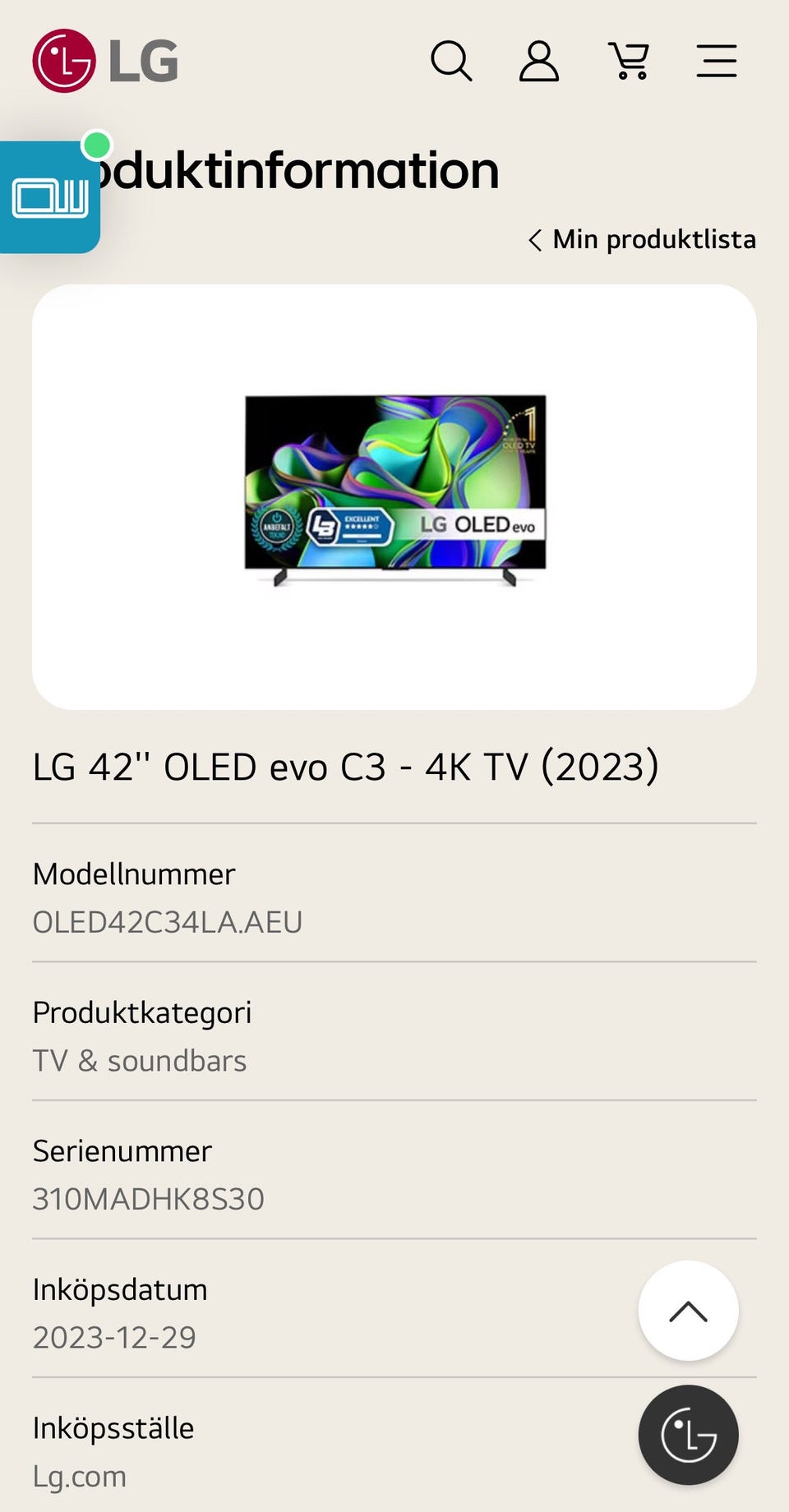Tap the scroll-to-top arrow button

pyautogui.click(x=688, y=1311)
